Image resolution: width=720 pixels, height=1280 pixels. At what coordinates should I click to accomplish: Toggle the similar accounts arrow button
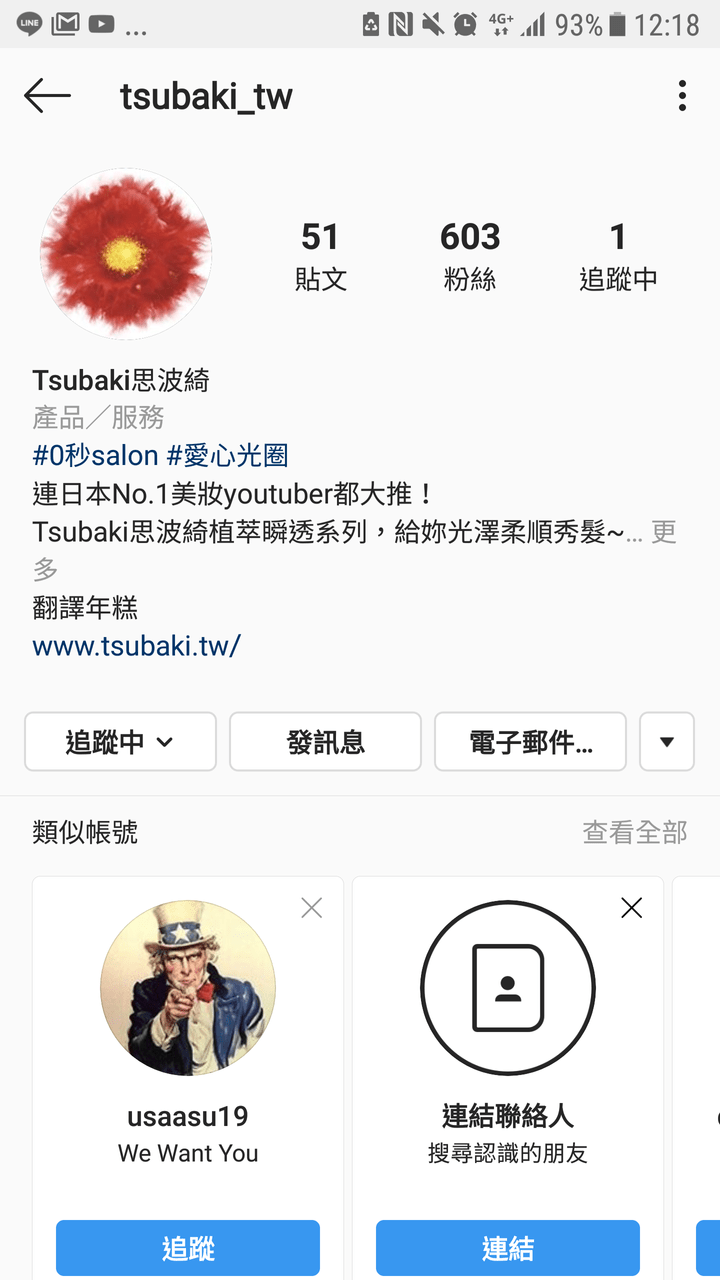667,742
